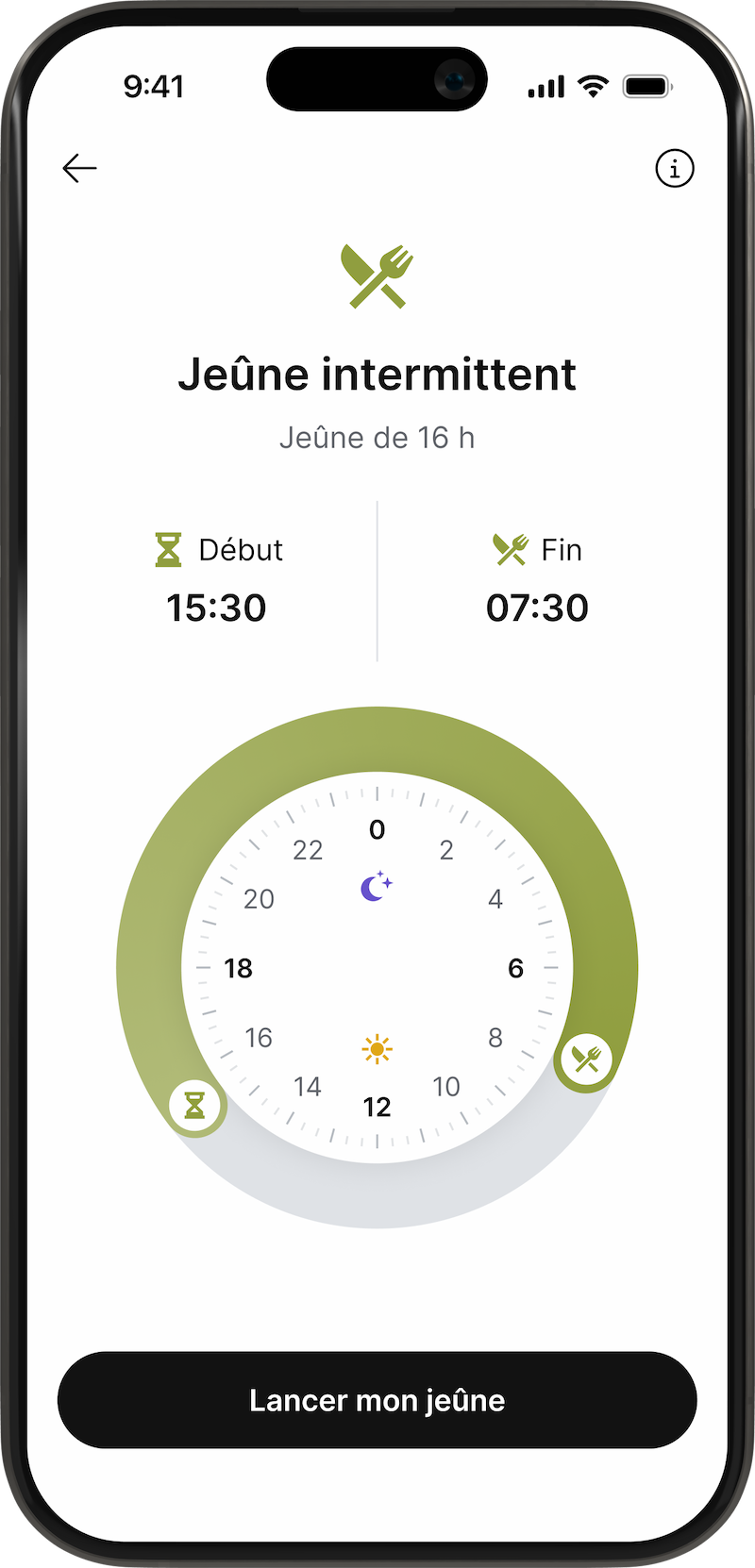Click the Wi-Fi icon in the status bar
Viewport: 755px width, 1568px height.
click(x=592, y=85)
